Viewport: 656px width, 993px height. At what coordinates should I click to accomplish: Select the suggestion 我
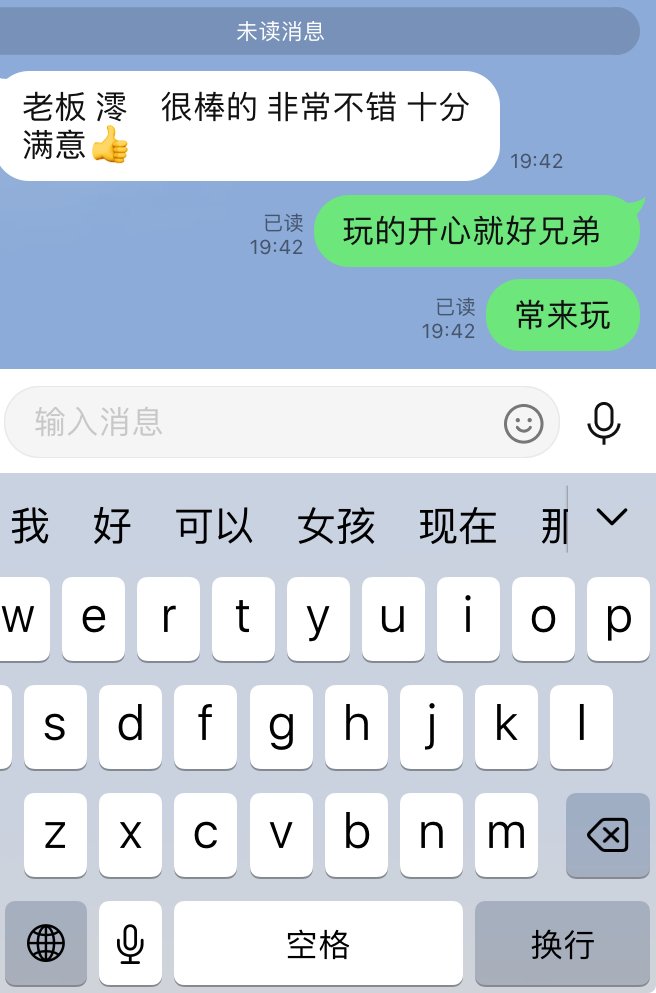click(30, 525)
